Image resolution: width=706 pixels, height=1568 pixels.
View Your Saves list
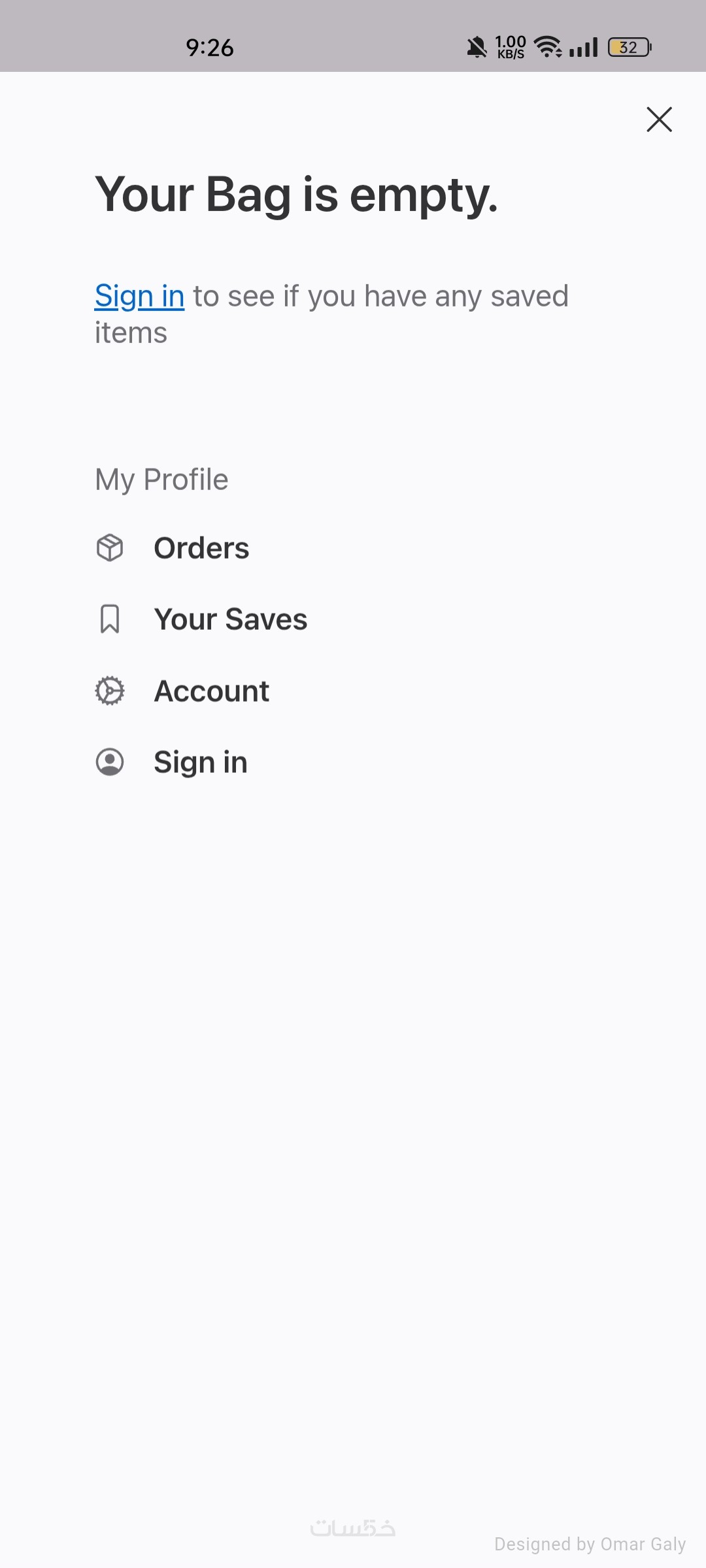[230, 619]
